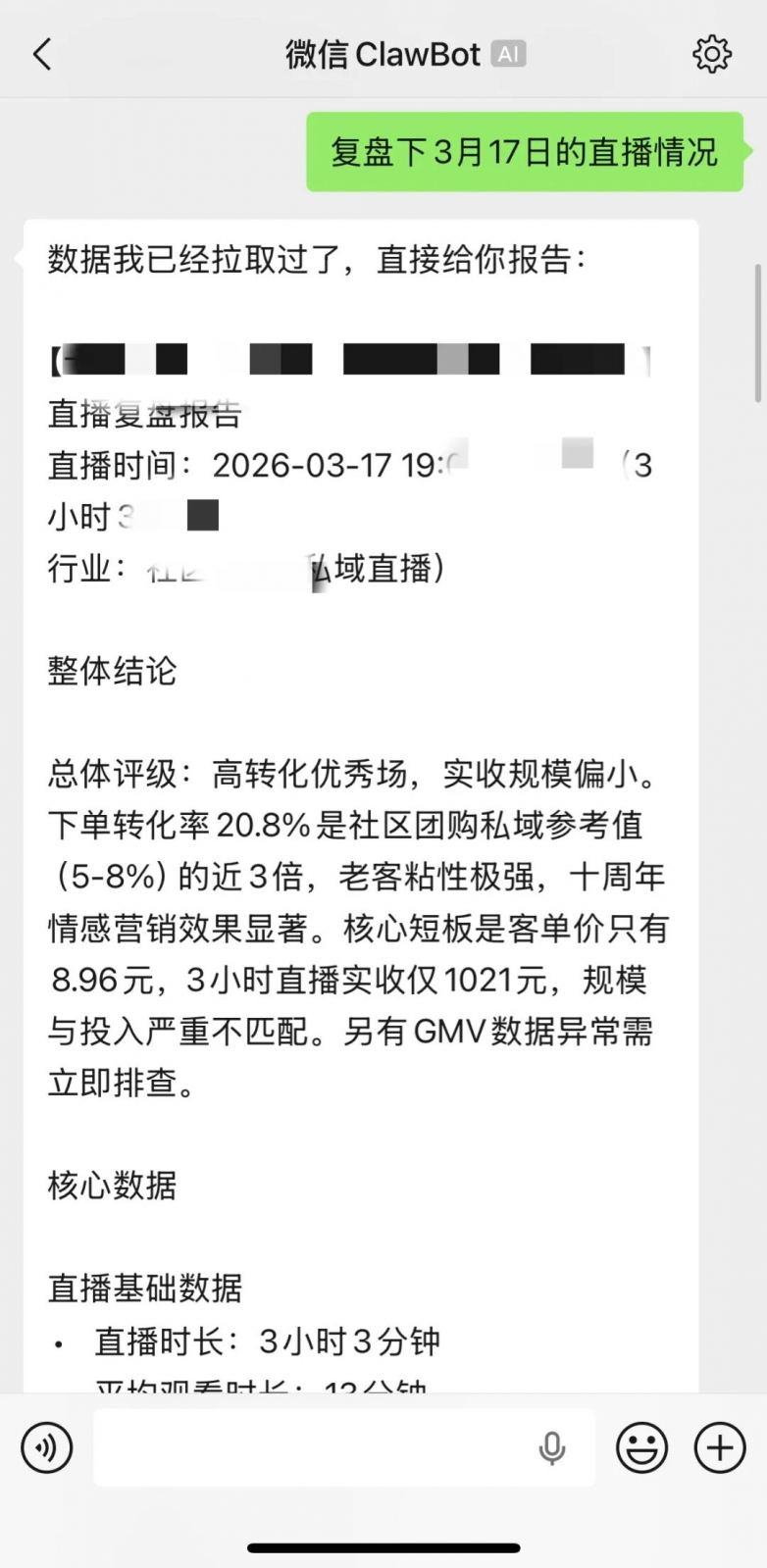
Task: Tap the microphone dictation icon
Action: (x=552, y=1447)
